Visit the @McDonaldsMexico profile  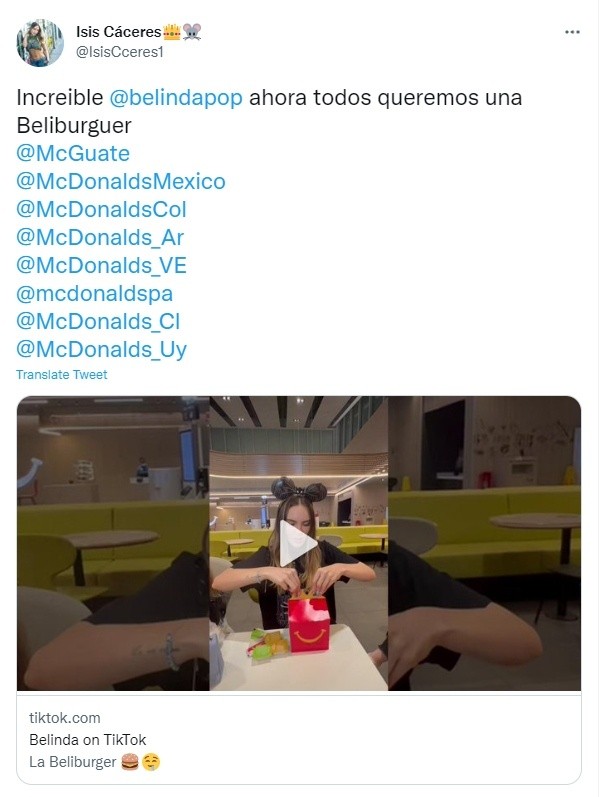tap(120, 182)
